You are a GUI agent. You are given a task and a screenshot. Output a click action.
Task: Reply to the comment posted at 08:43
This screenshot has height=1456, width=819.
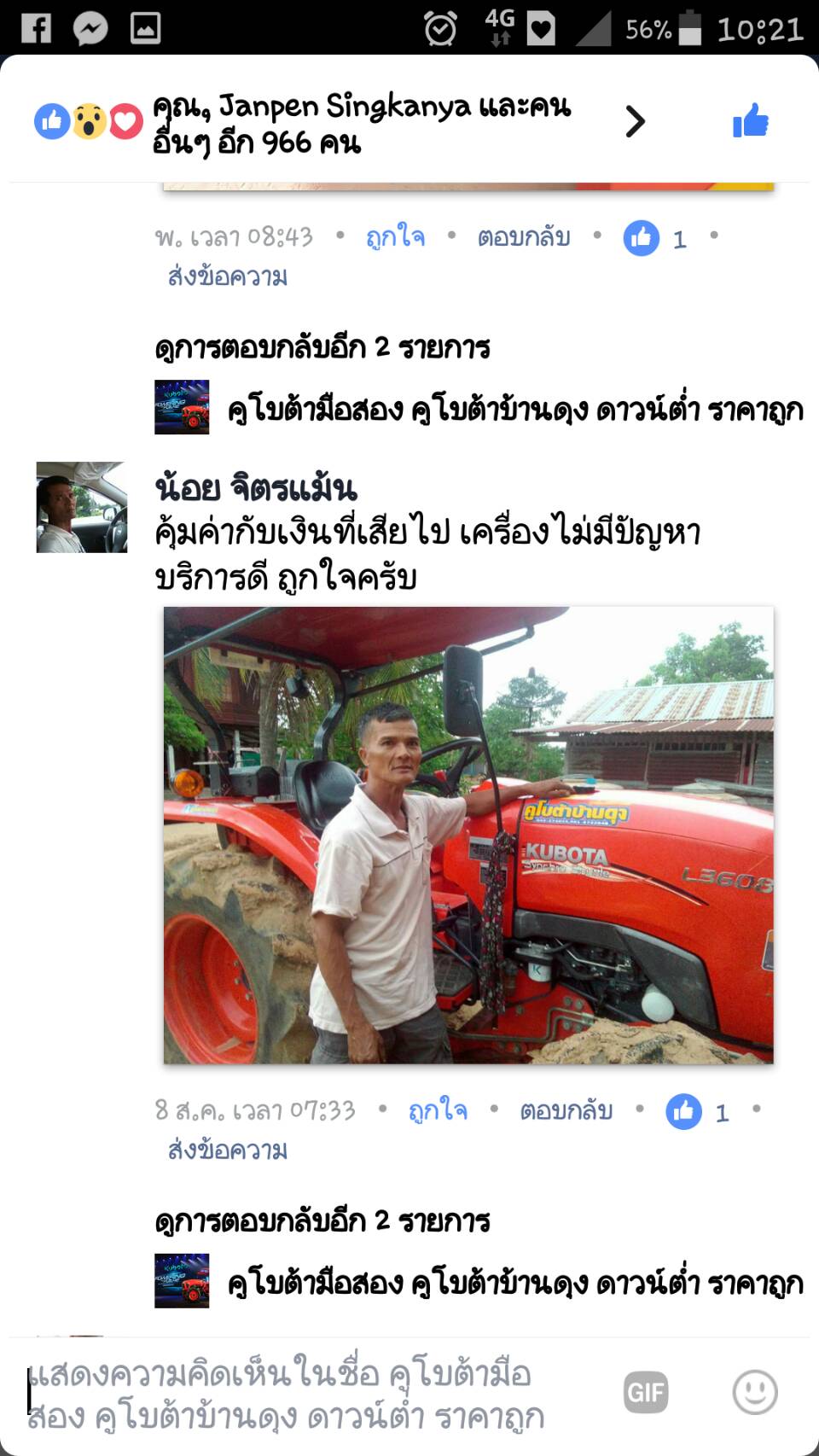pyautogui.click(x=523, y=236)
